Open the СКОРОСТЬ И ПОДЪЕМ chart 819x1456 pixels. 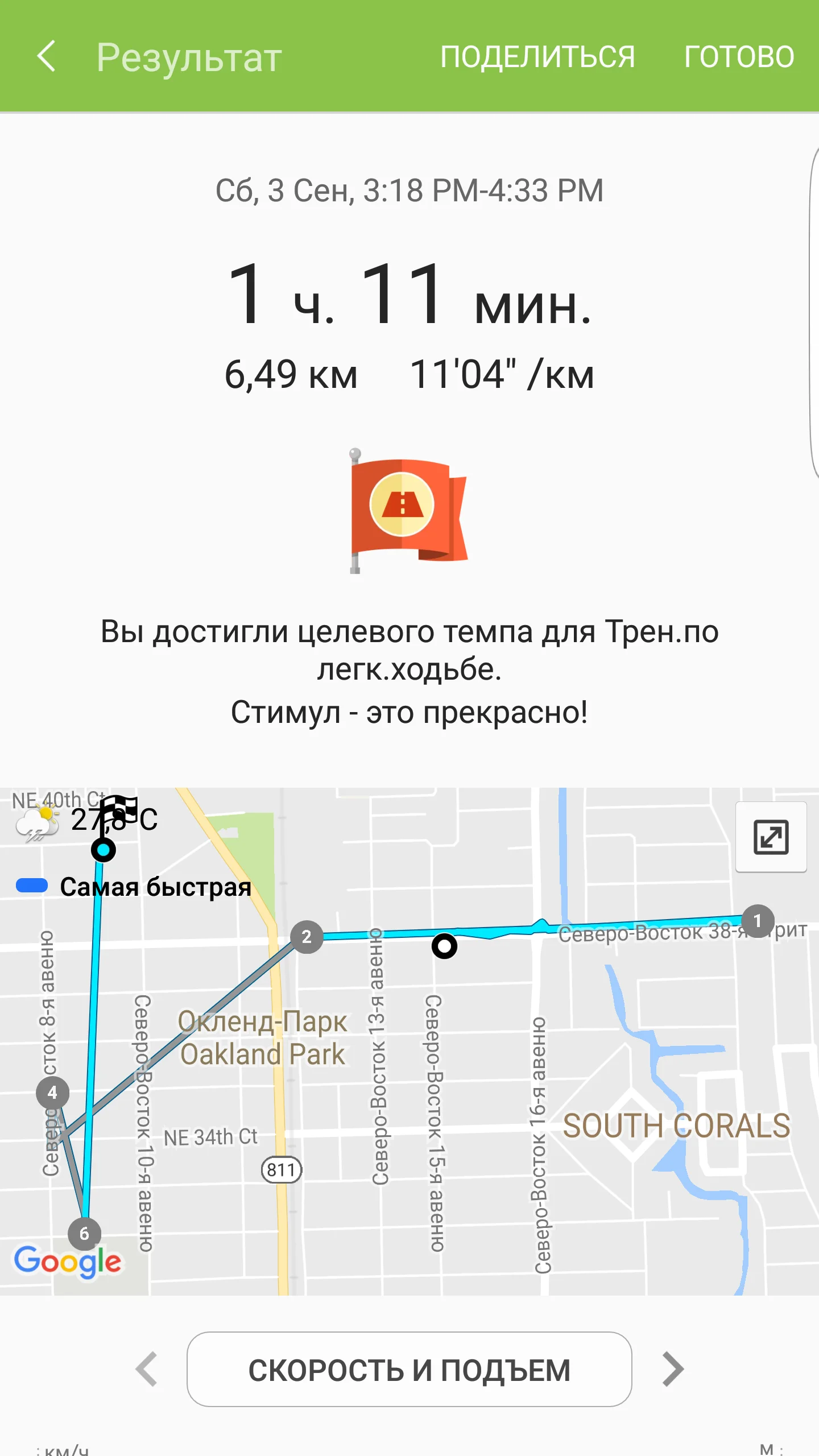point(409,1369)
